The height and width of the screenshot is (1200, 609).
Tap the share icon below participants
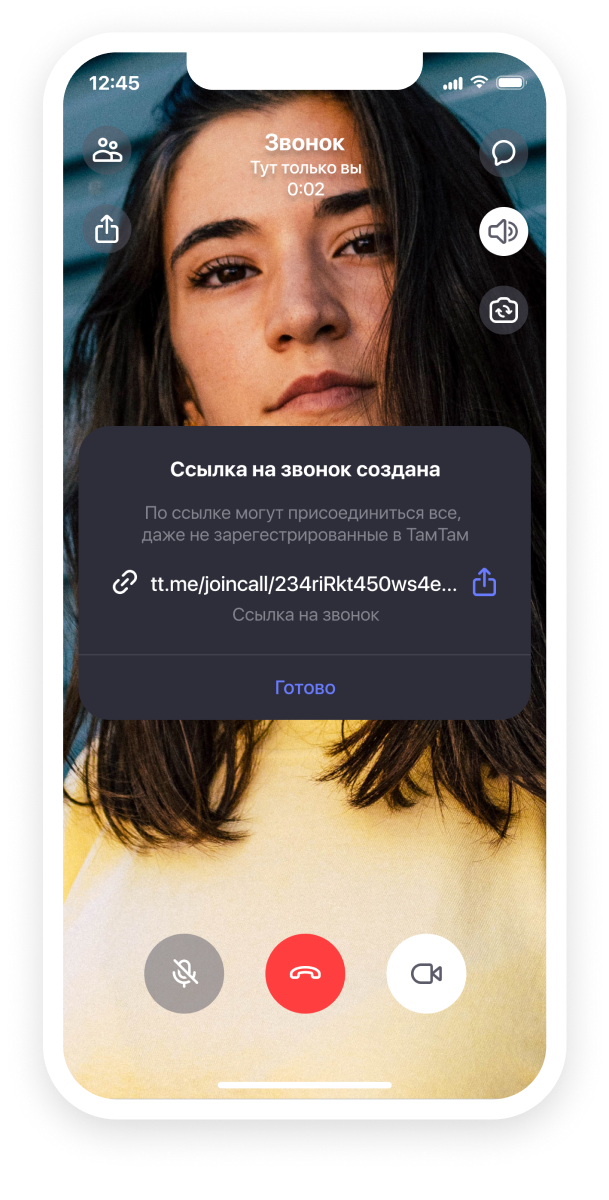point(107,229)
